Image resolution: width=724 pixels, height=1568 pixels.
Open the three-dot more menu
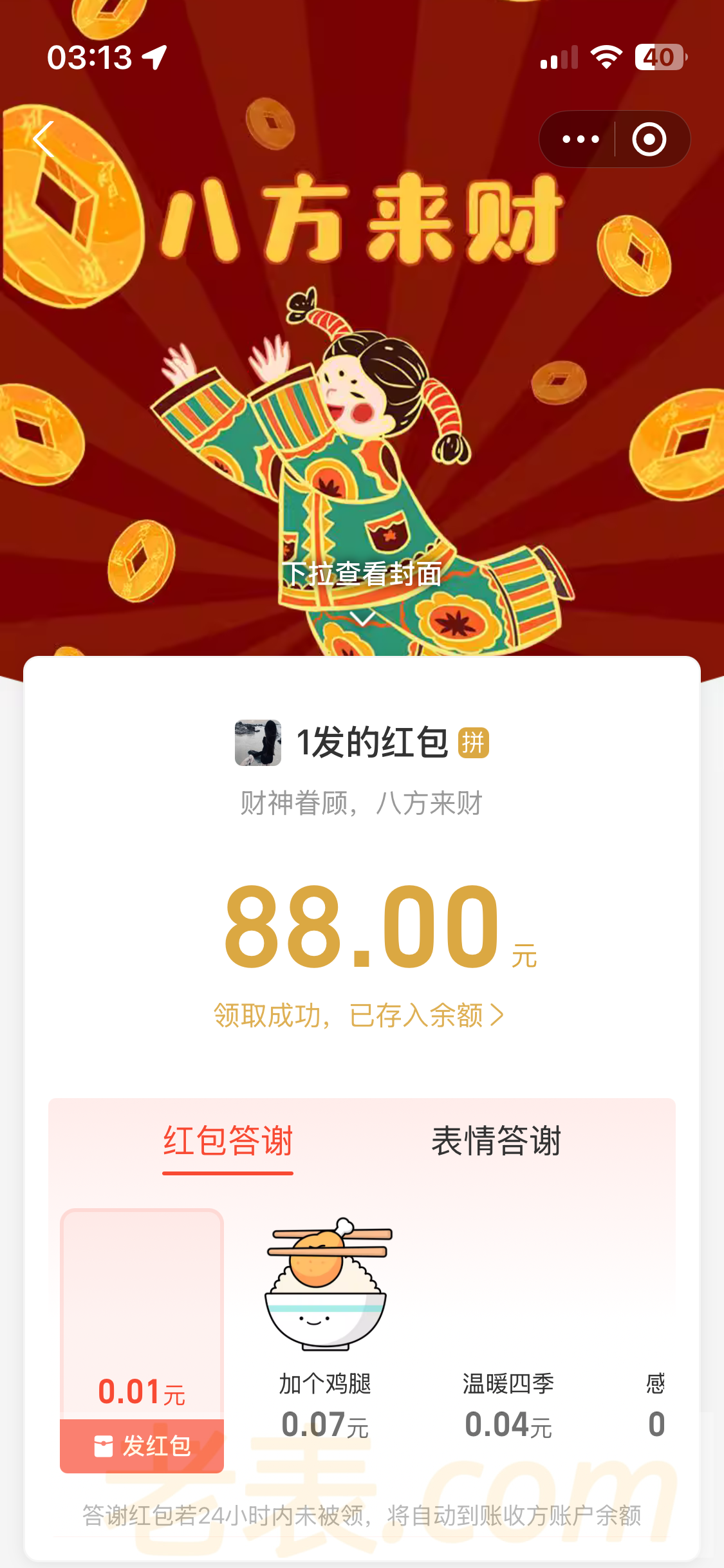point(580,139)
